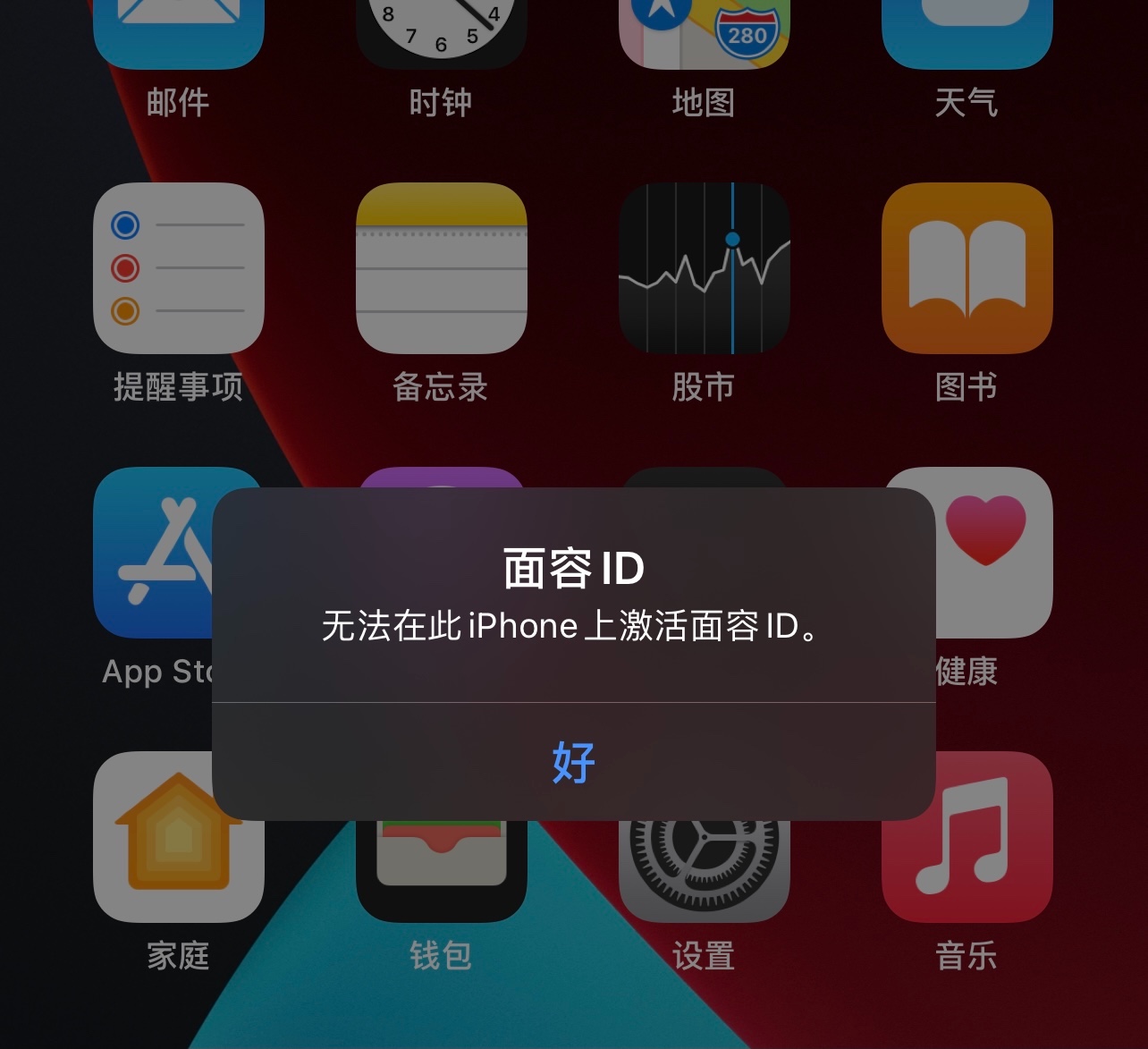
Task: Dismiss the Face ID alert with 好
Action: click(573, 762)
